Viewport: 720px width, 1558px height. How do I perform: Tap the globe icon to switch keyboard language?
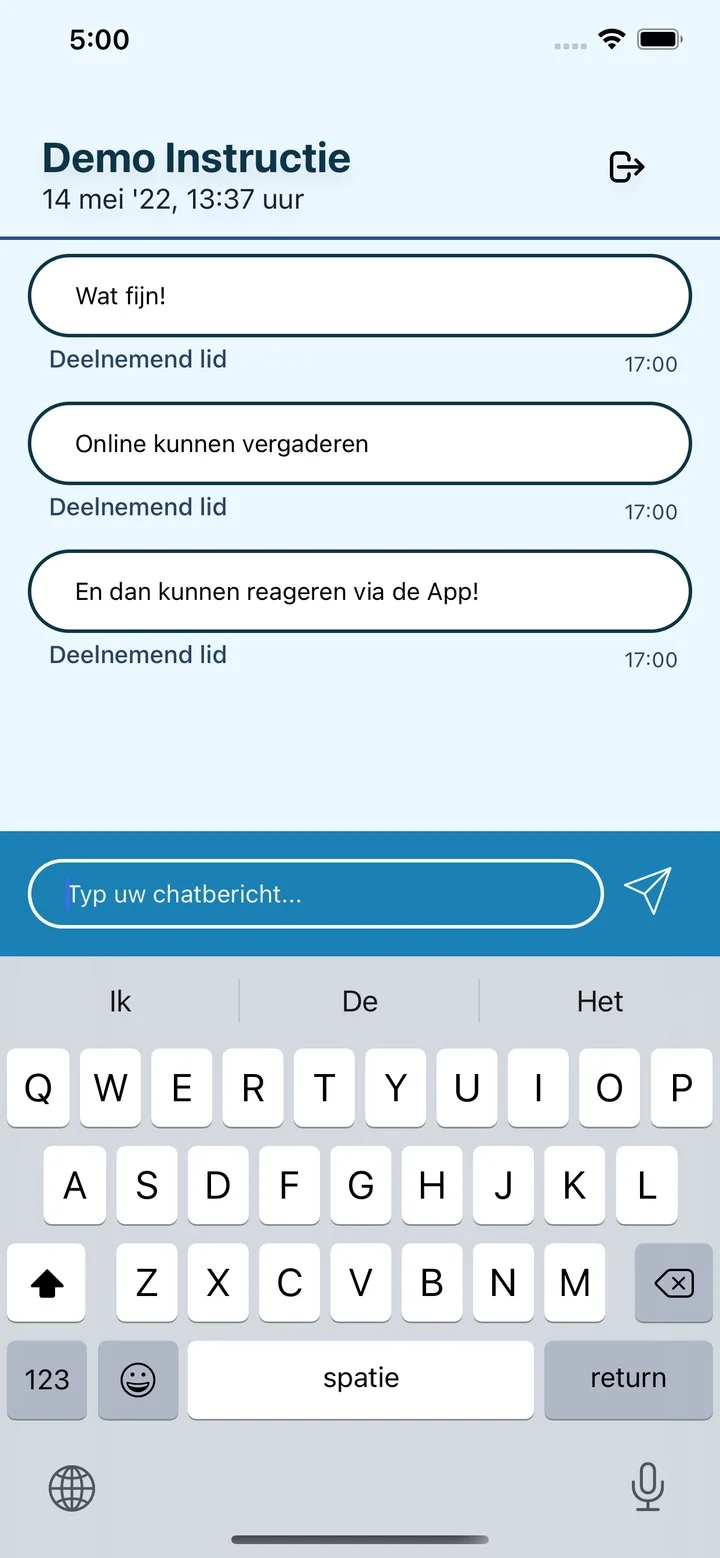pyautogui.click(x=71, y=1488)
